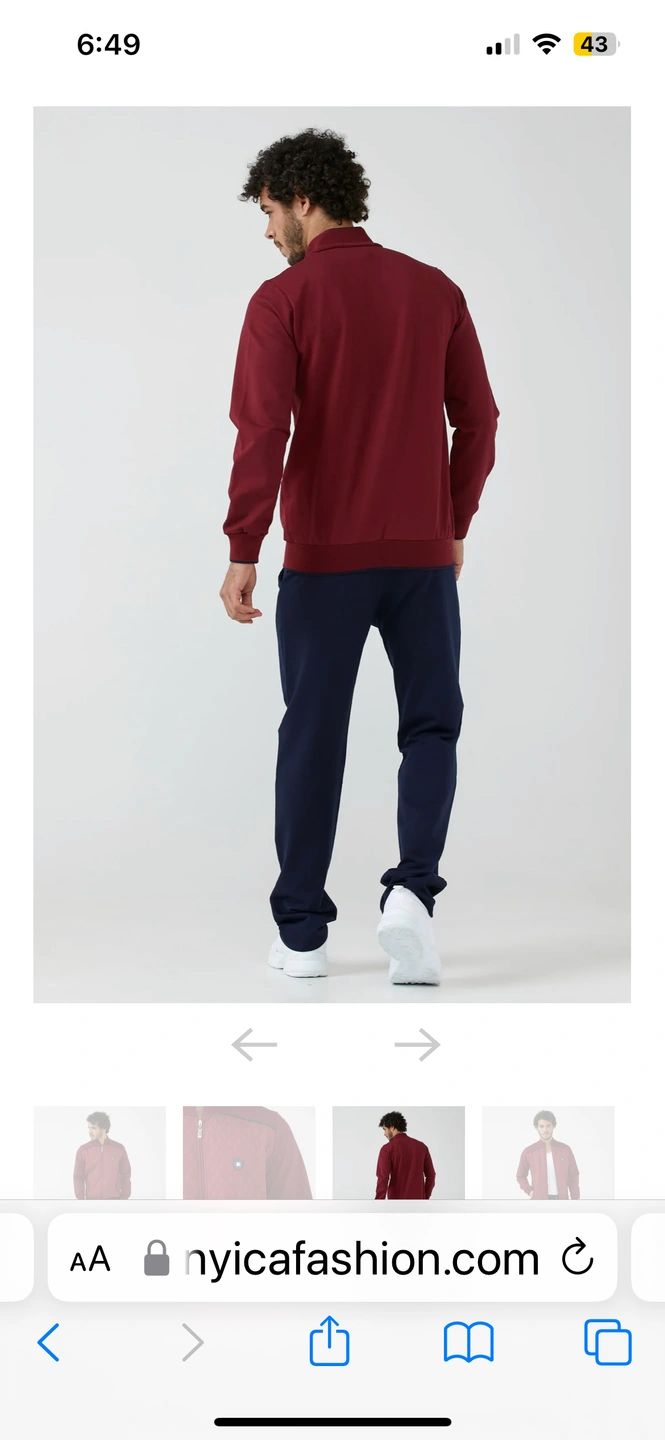This screenshot has height=1440, width=665.
Task: Select the fabric close-up thumbnail
Action: [x=248, y=1153]
